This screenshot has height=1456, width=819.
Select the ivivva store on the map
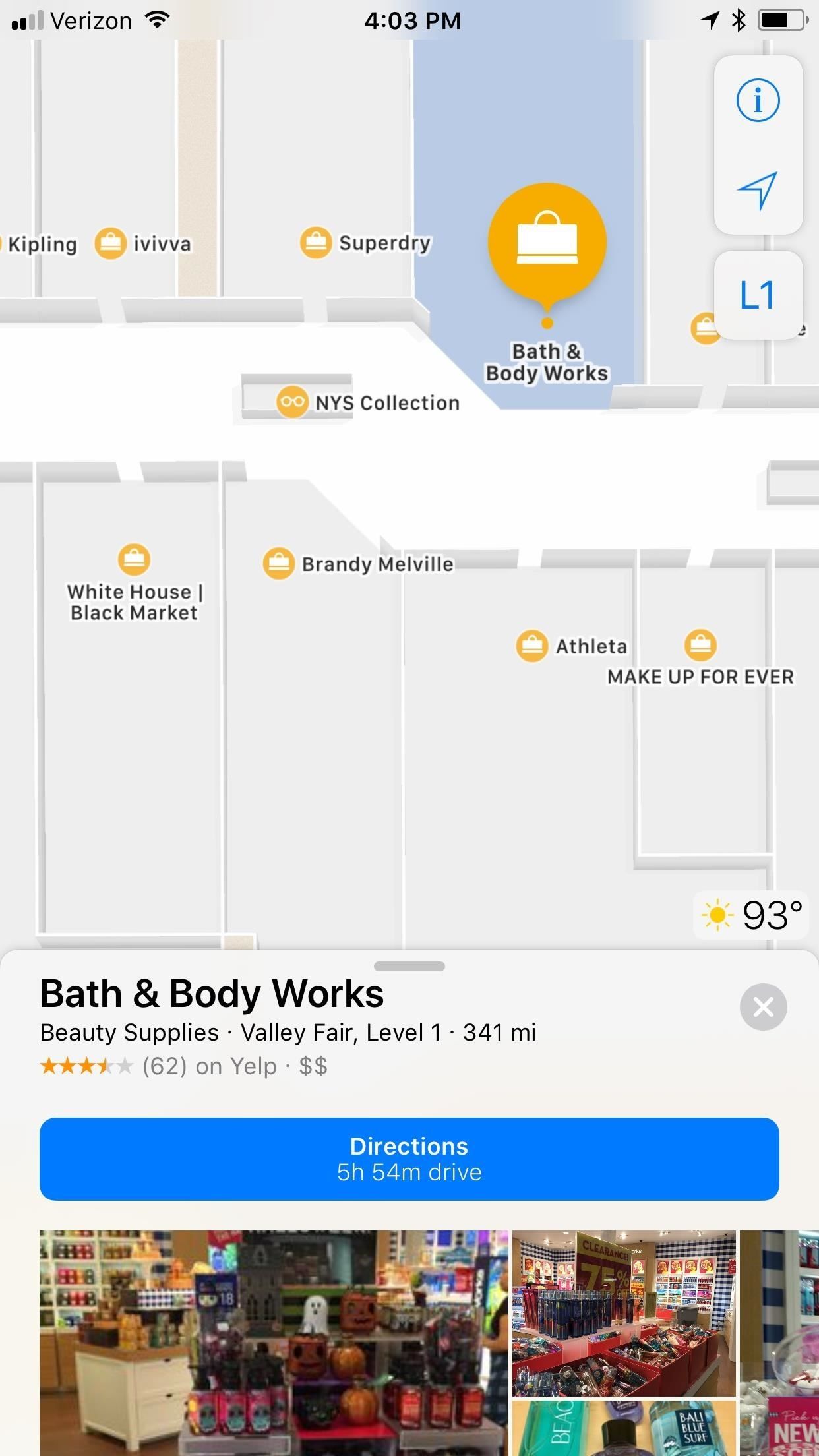111,243
